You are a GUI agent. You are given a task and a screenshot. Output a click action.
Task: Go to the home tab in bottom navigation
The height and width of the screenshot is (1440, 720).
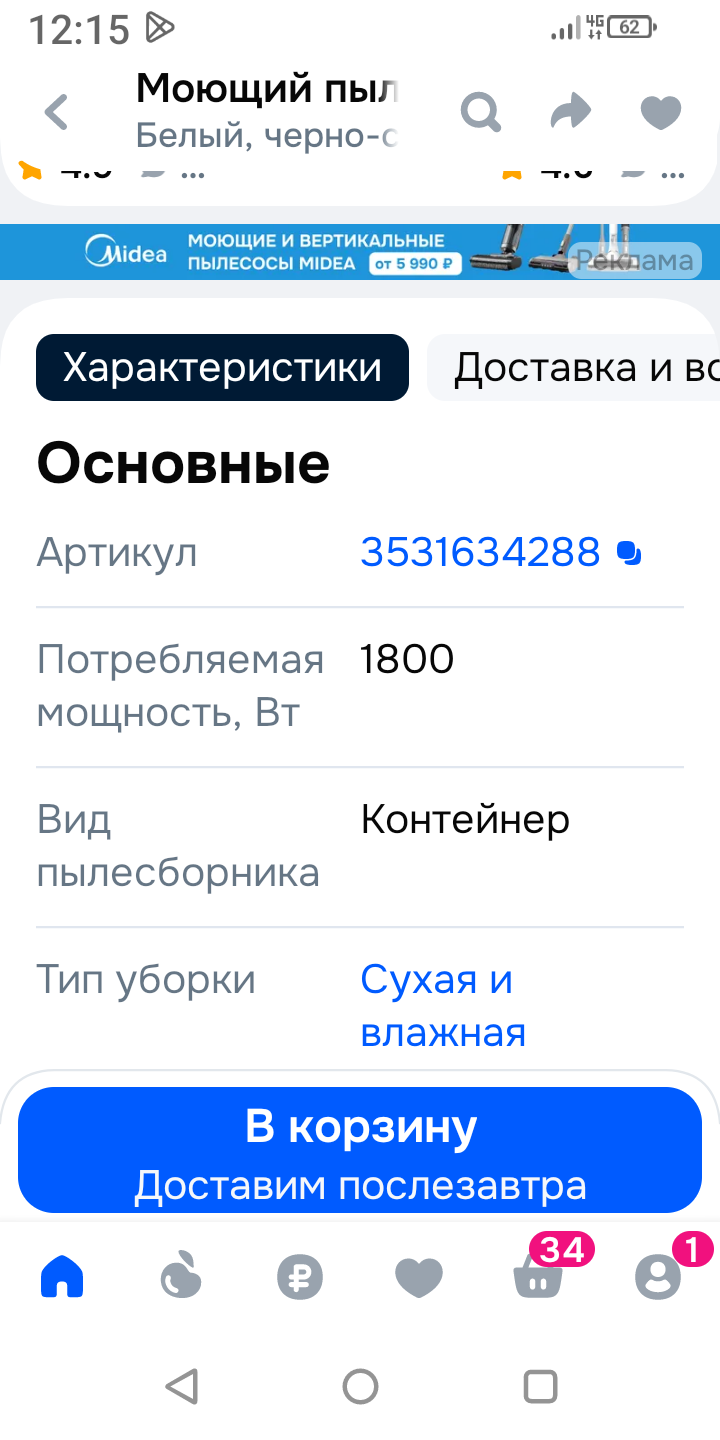click(x=62, y=1277)
